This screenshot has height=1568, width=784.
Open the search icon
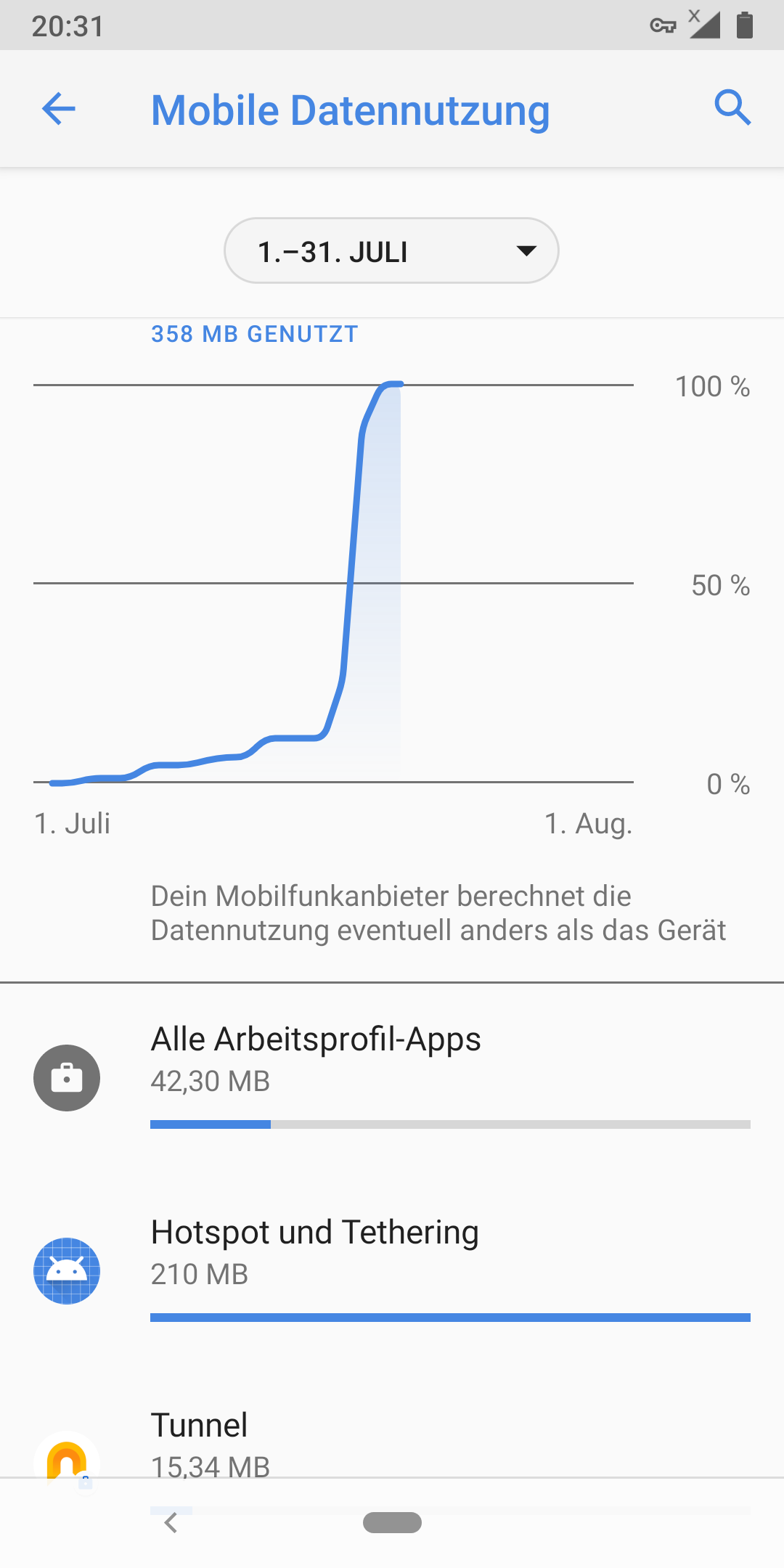[732, 108]
